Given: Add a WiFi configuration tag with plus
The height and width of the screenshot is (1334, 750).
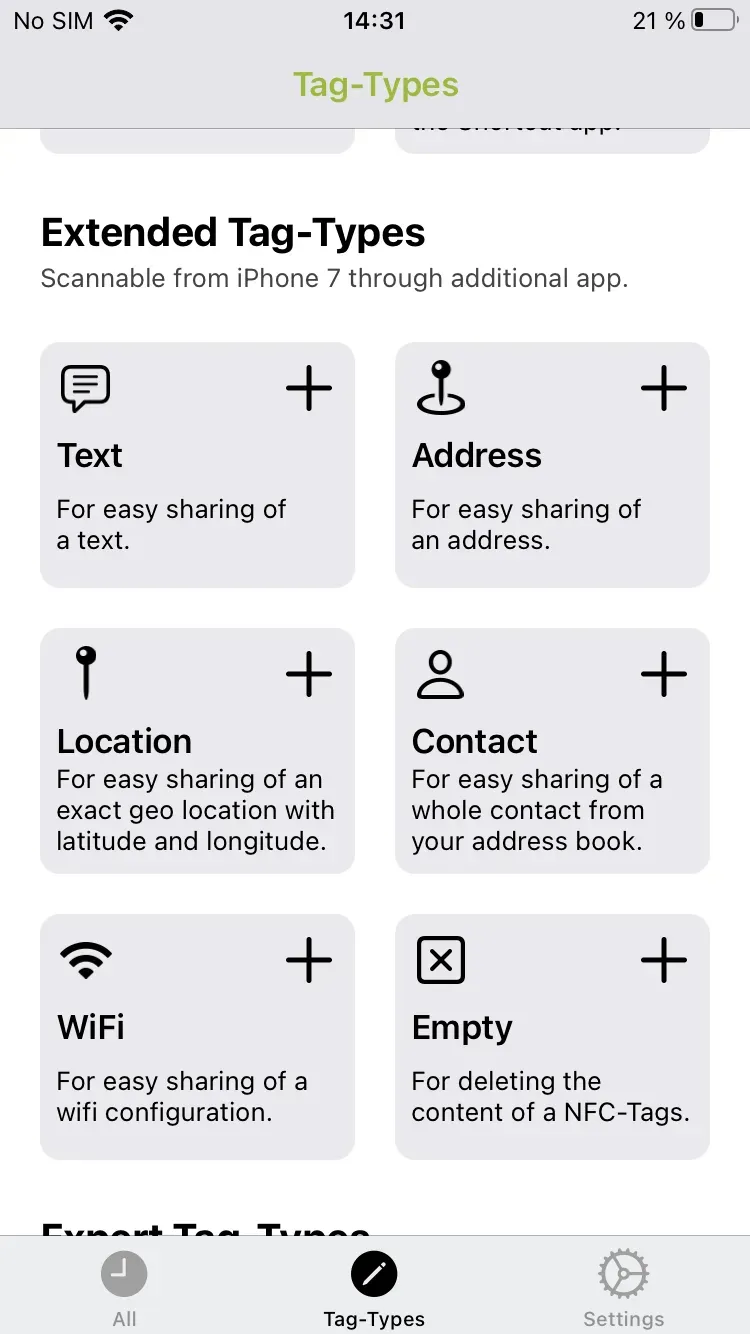Looking at the screenshot, I should pos(309,958).
